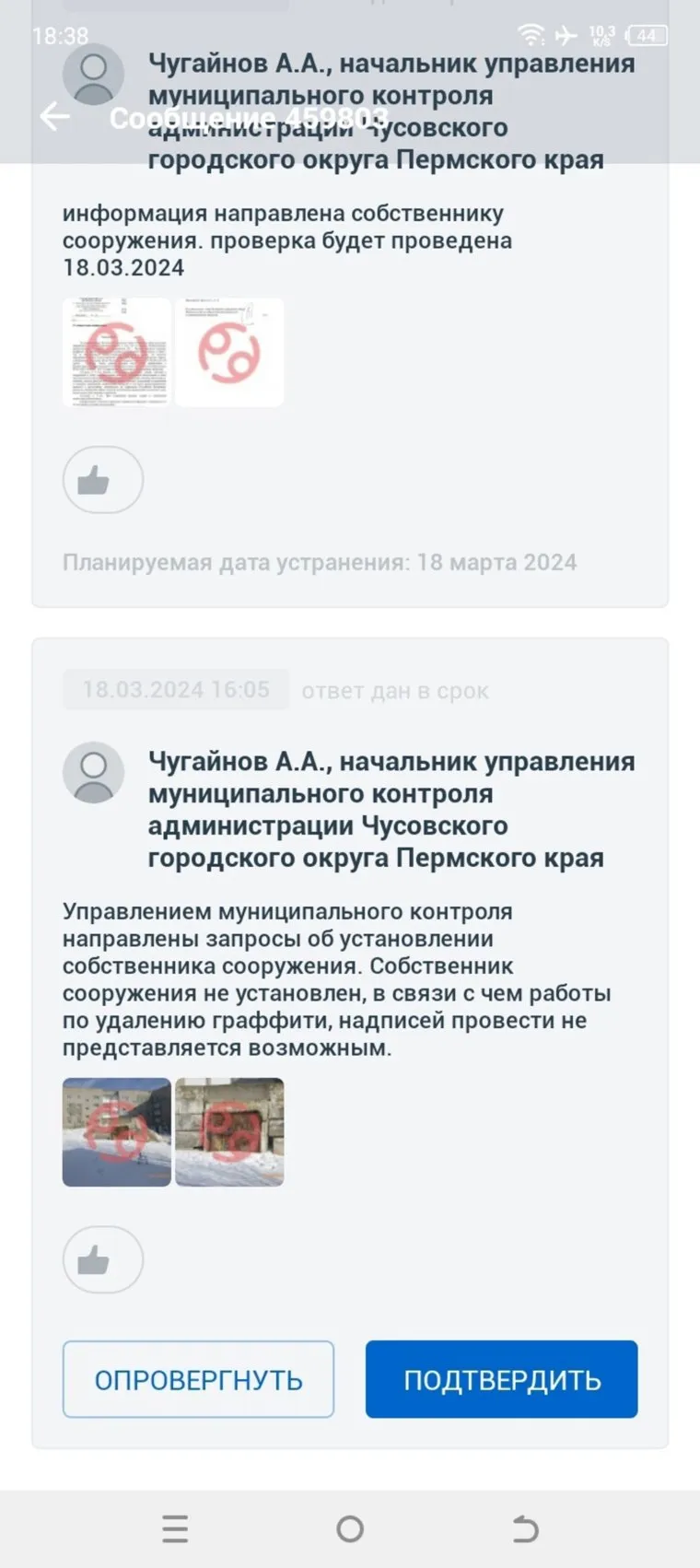The width and height of the screenshot is (700, 1568).
Task: Go back from Сообщение 459803
Action: tap(55, 116)
